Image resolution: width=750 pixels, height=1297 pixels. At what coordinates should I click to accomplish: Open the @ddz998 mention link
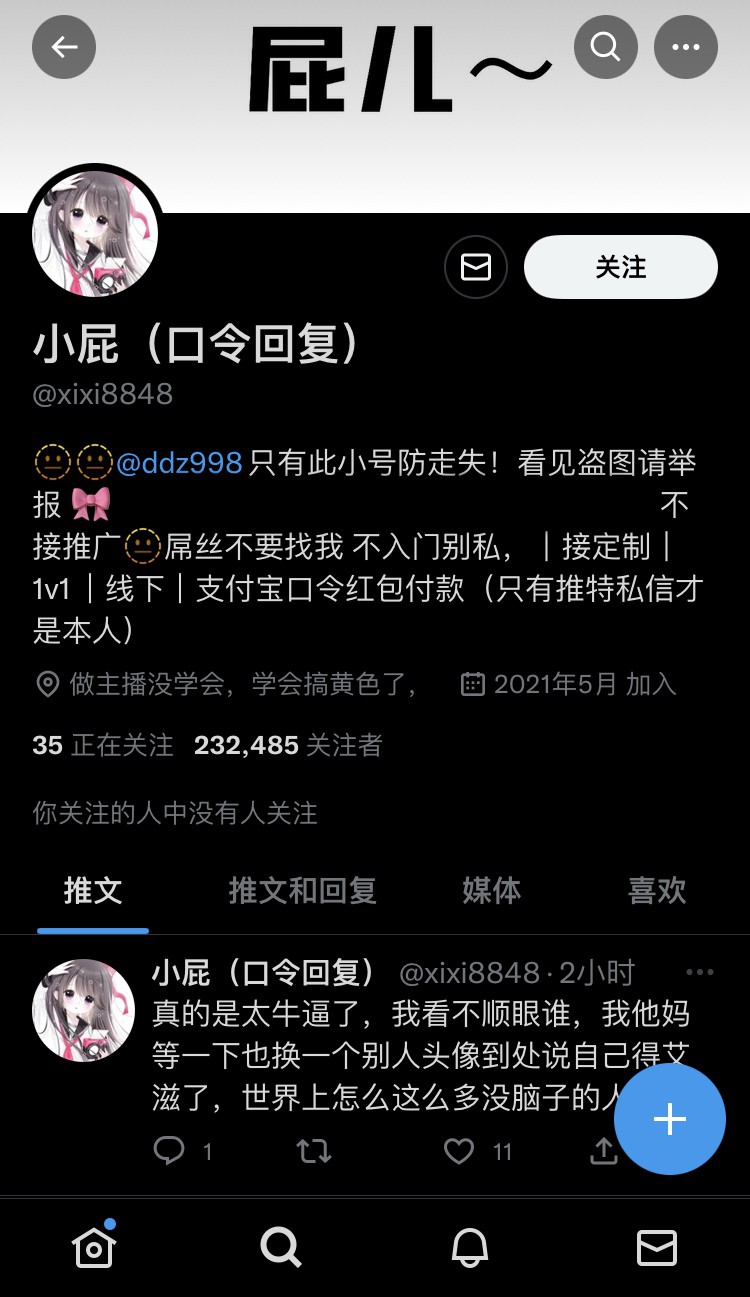(180, 463)
